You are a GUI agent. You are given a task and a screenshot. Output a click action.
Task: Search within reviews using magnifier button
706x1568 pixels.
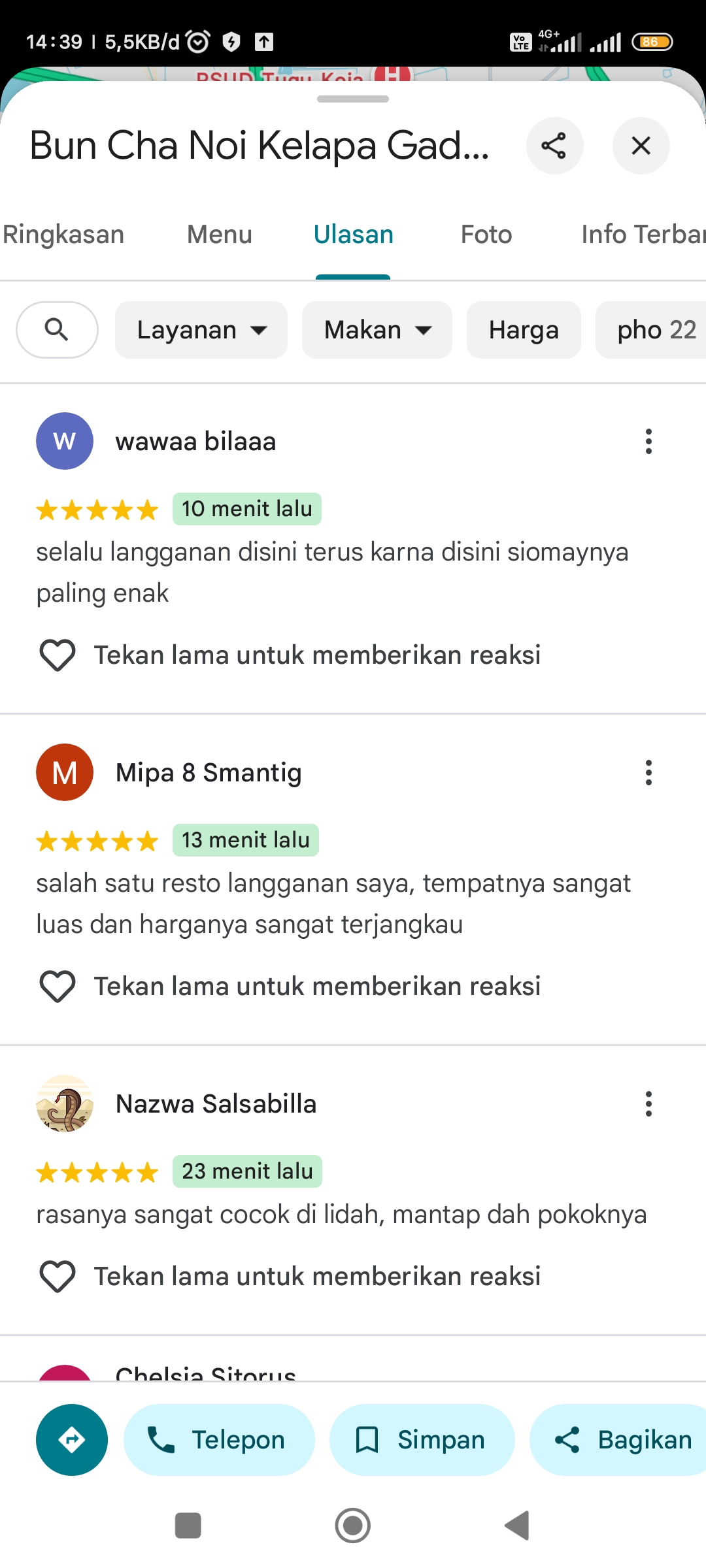[x=57, y=330]
